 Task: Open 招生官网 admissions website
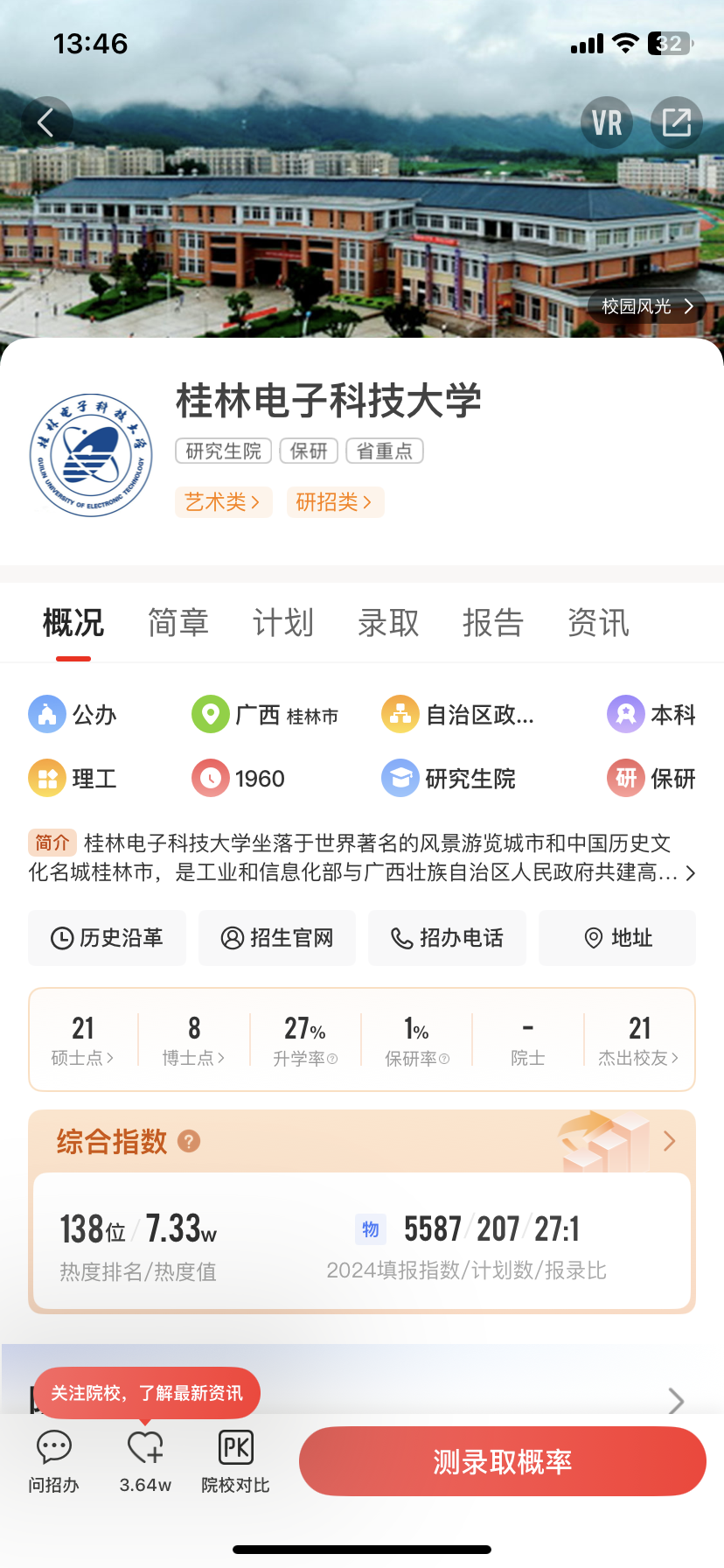pos(277,938)
